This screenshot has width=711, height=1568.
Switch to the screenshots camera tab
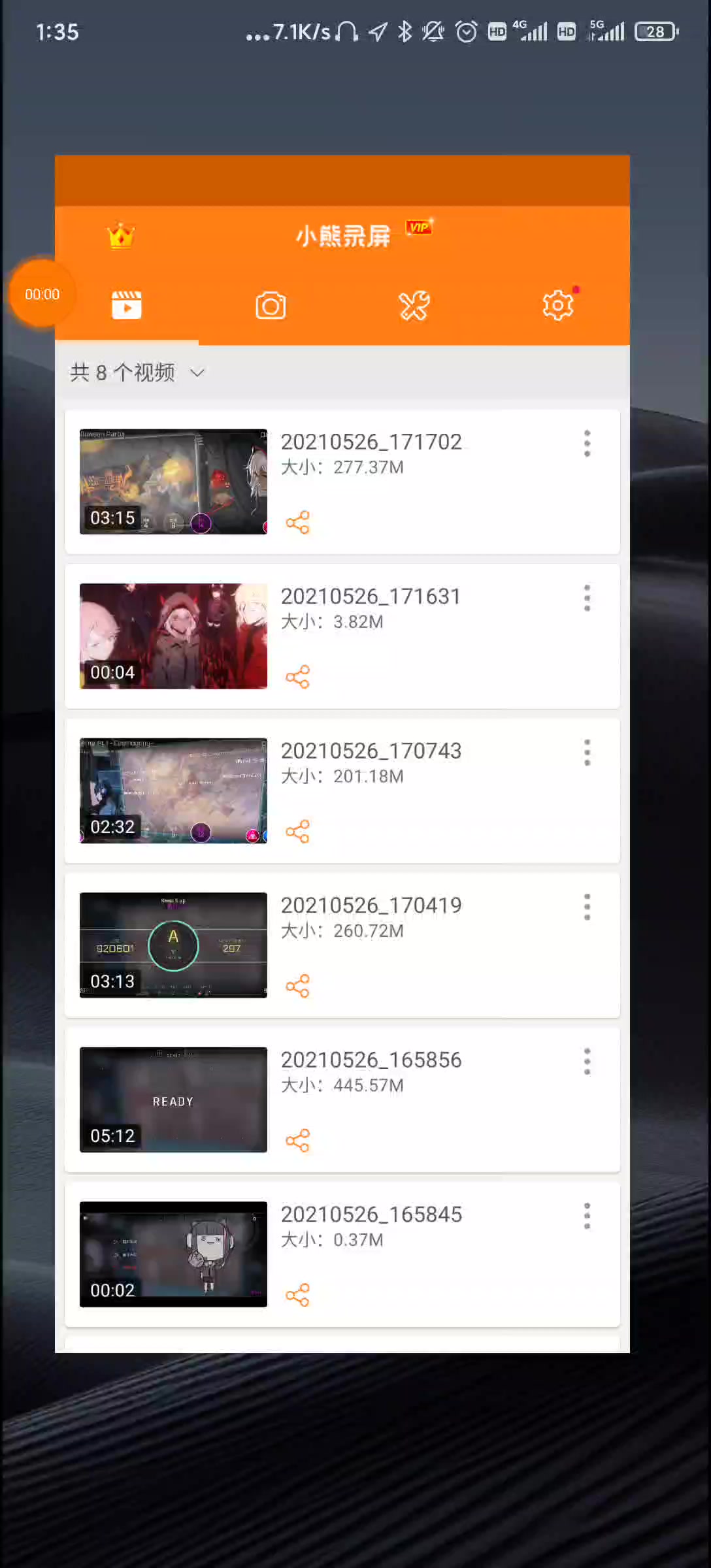[271, 306]
